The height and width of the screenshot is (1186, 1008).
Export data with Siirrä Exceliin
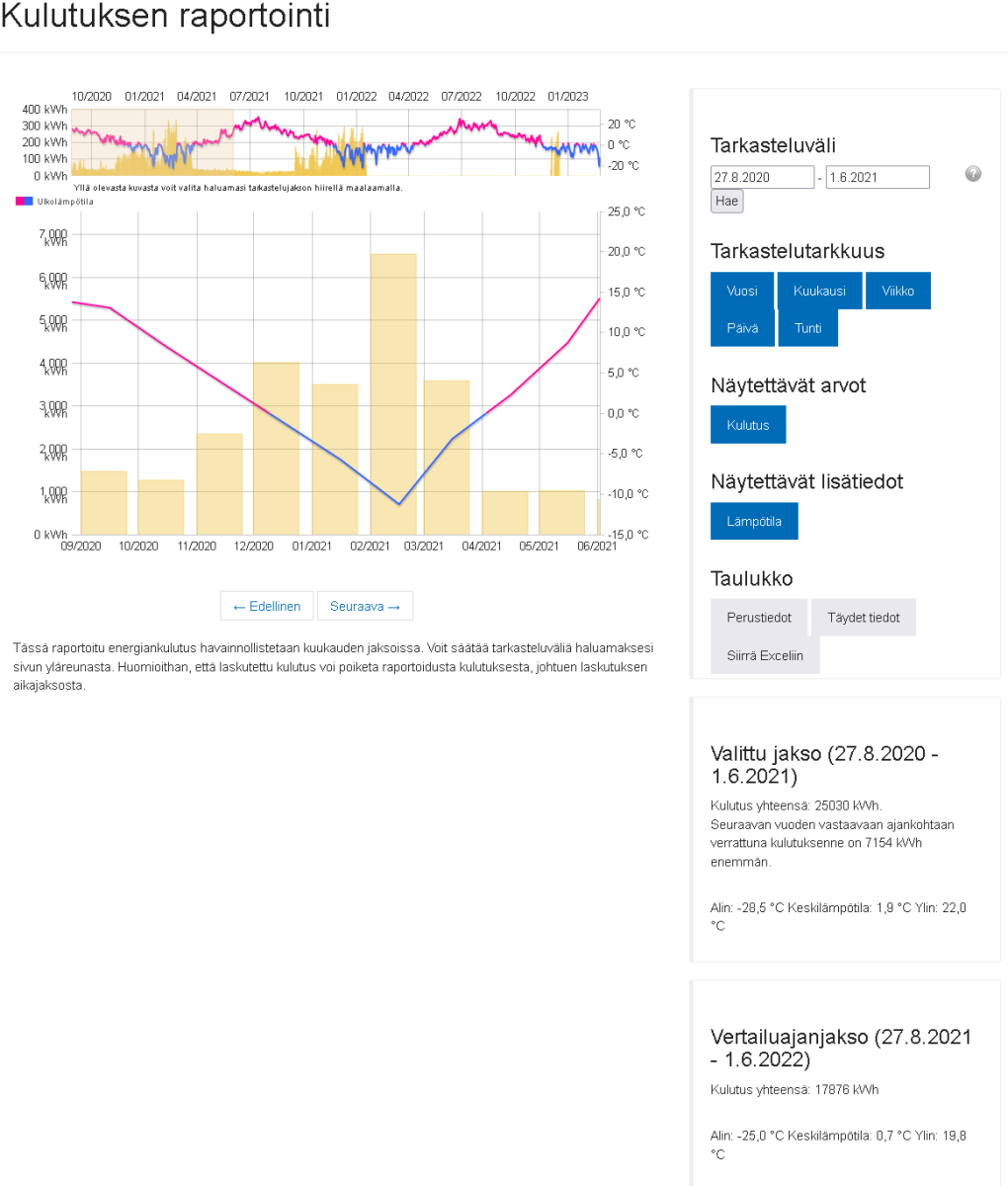(x=765, y=655)
